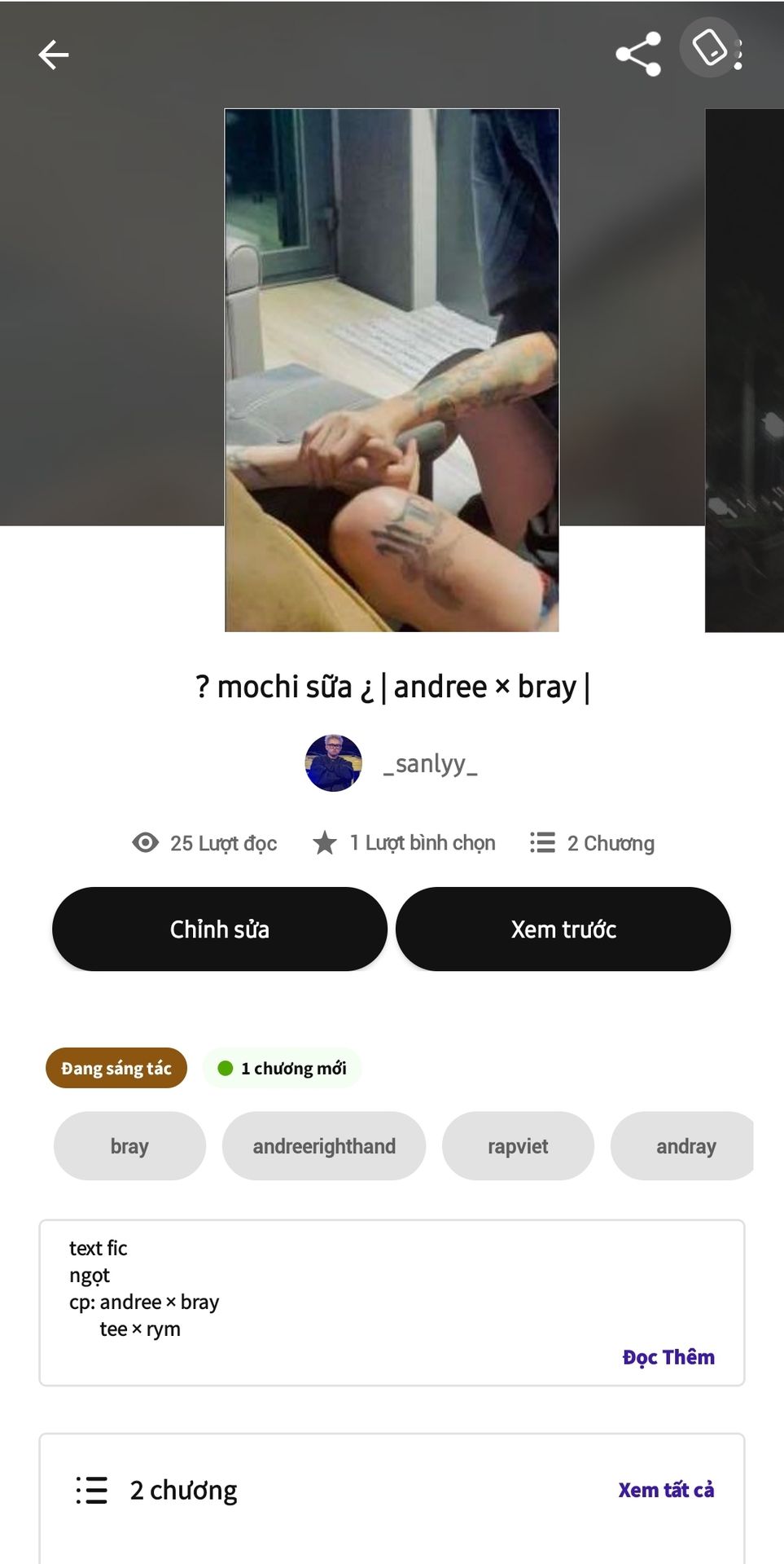The width and height of the screenshot is (784, 1564).
Task: Open Xem tất cả chapters list
Action: pyautogui.click(x=666, y=1490)
